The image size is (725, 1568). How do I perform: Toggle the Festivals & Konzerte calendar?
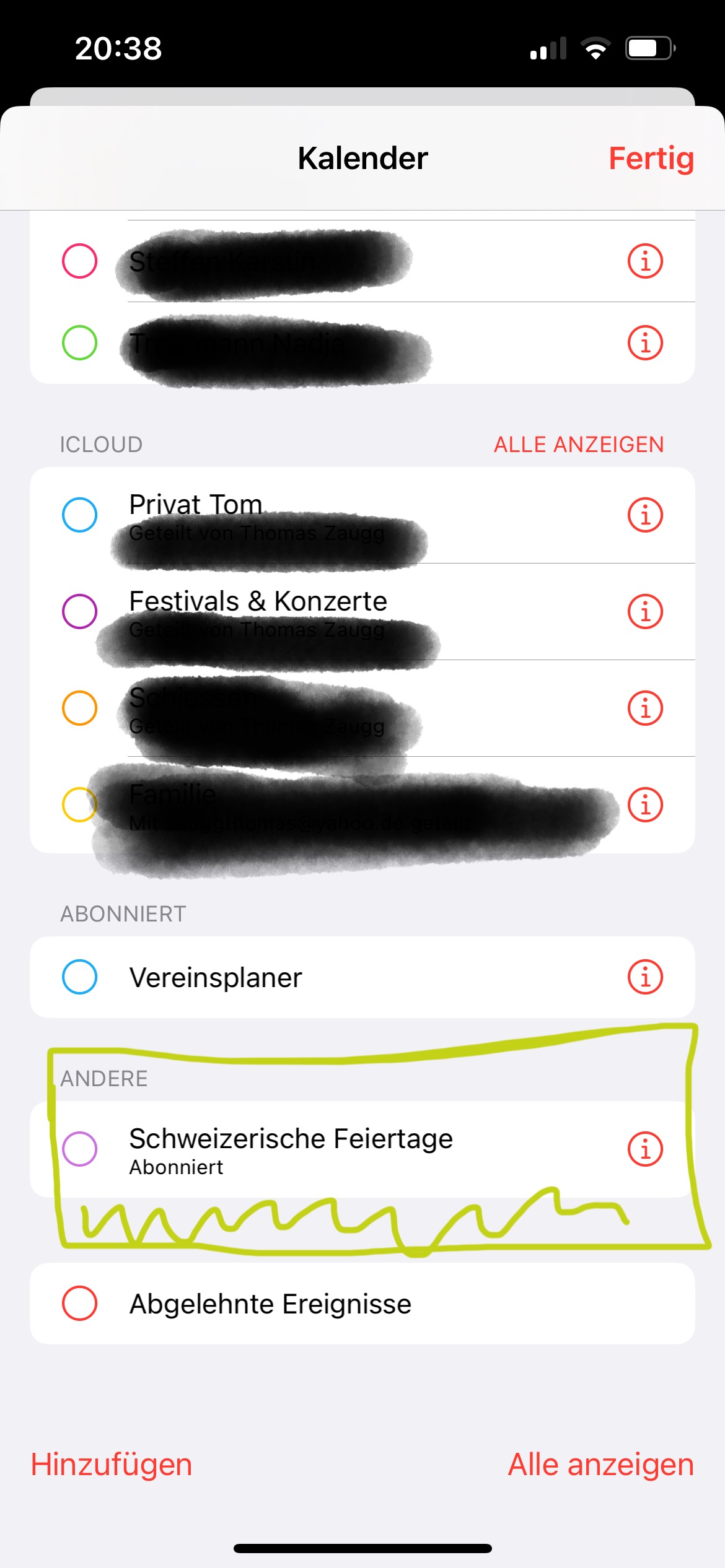pos(80,611)
